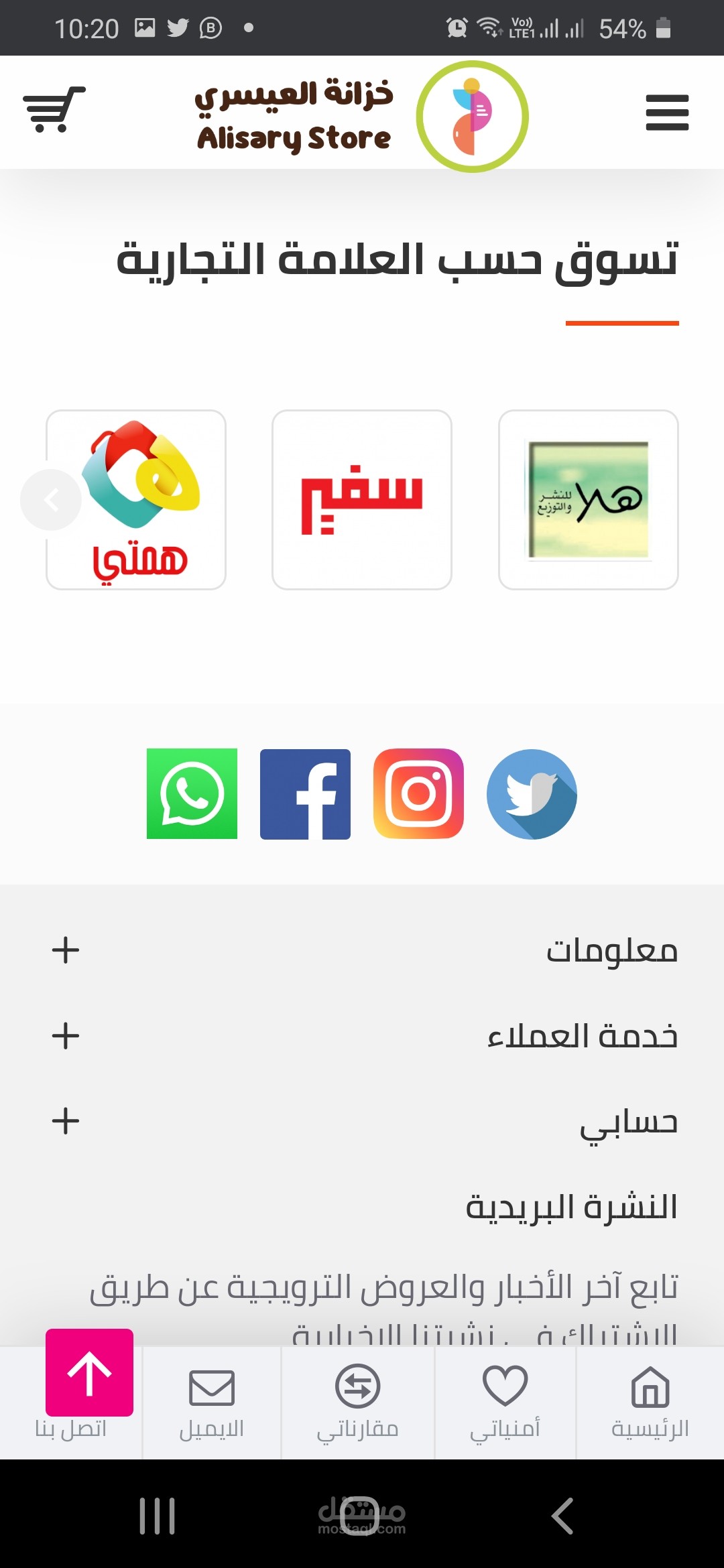This screenshot has height=1568, width=724.
Task: Visit the store's Twitter profile
Action: pyautogui.click(x=532, y=794)
